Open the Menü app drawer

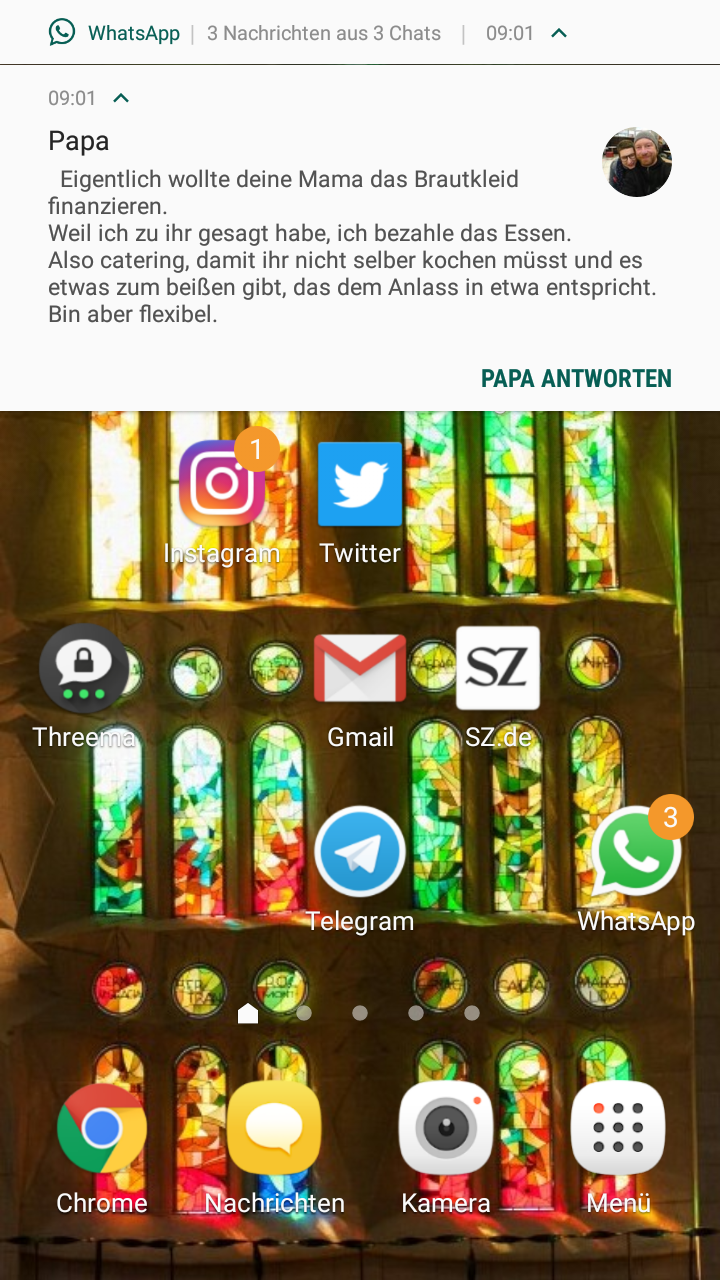(618, 1128)
